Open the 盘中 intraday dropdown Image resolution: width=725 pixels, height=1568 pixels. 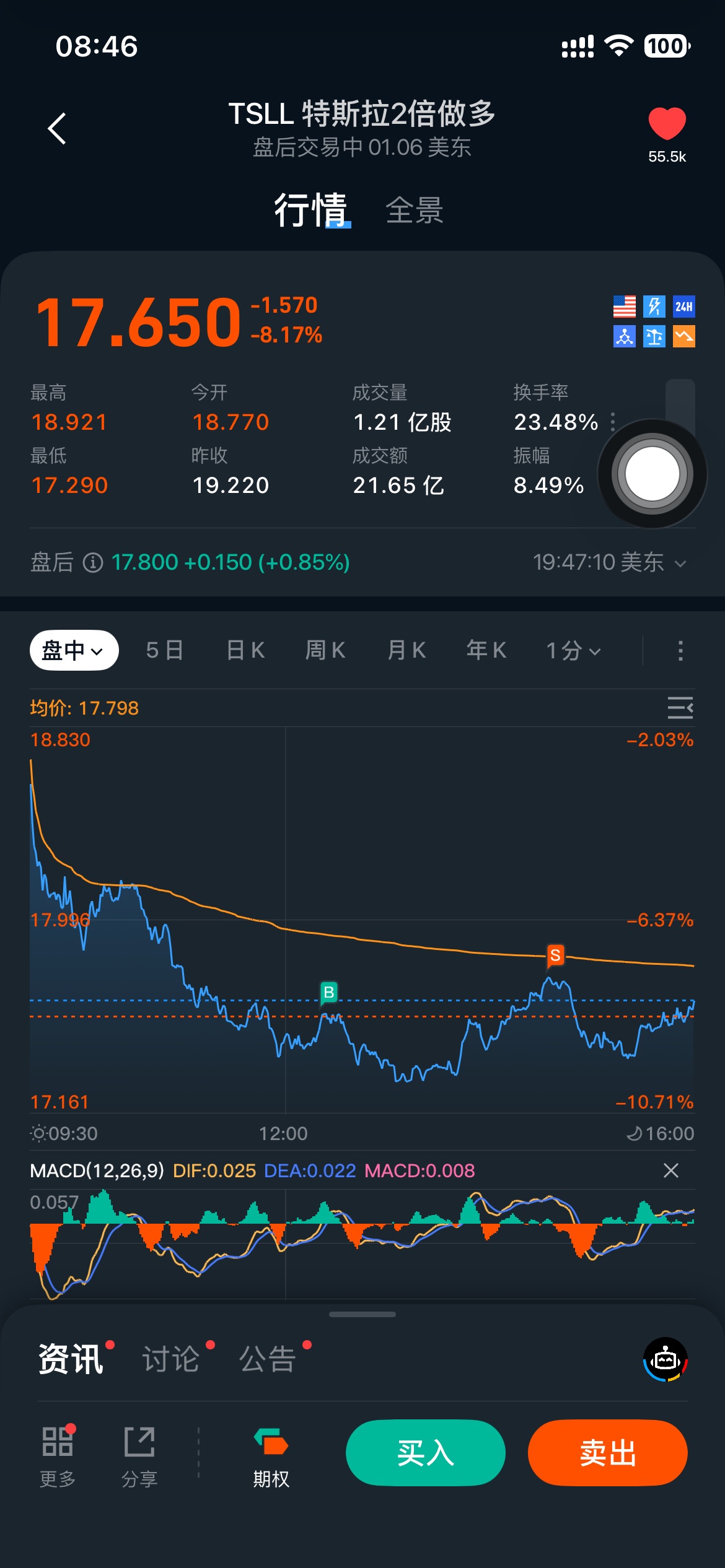pos(74,650)
